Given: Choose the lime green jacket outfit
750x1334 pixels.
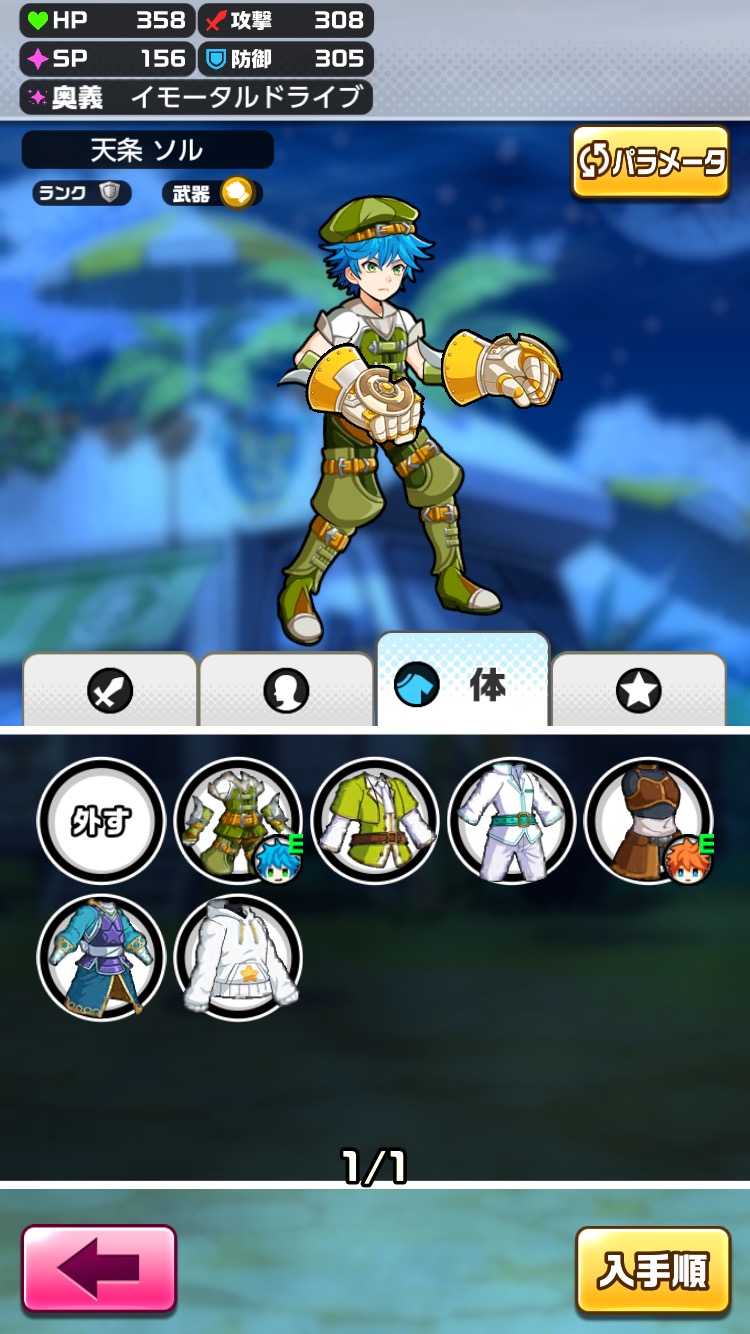Looking at the screenshot, I should (x=374, y=820).
